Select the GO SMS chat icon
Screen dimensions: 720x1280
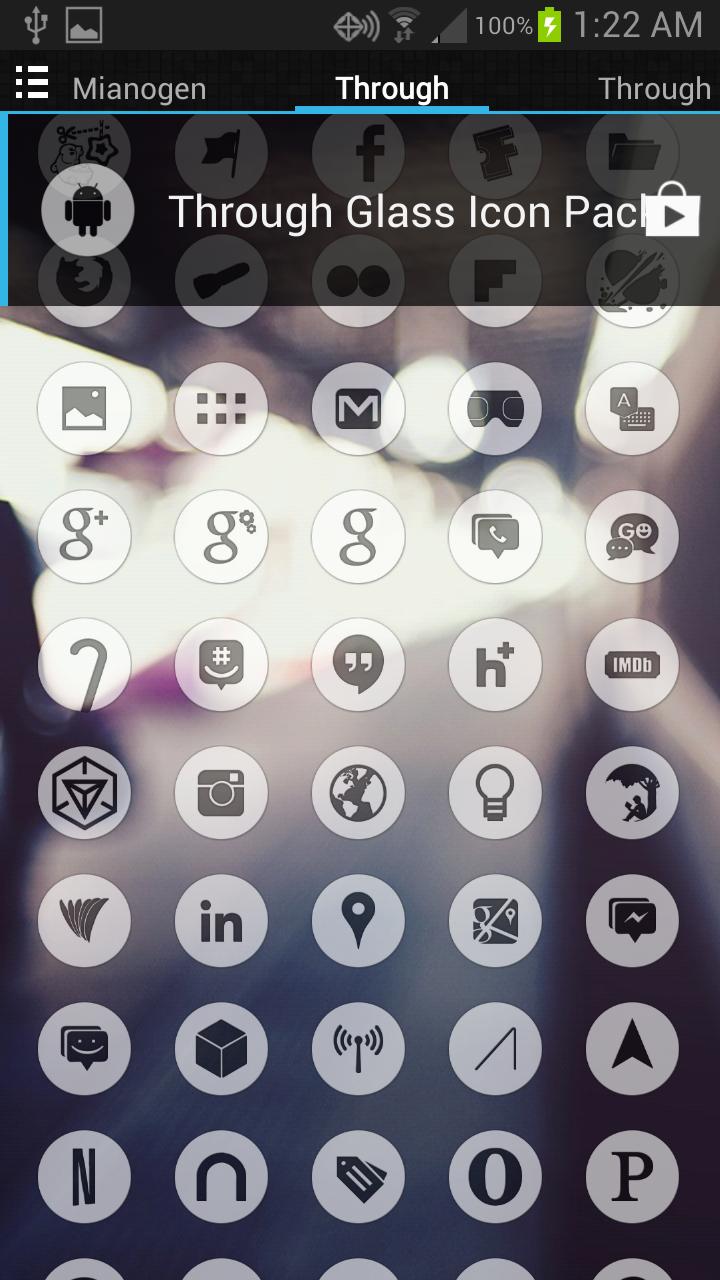[x=632, y=537]
